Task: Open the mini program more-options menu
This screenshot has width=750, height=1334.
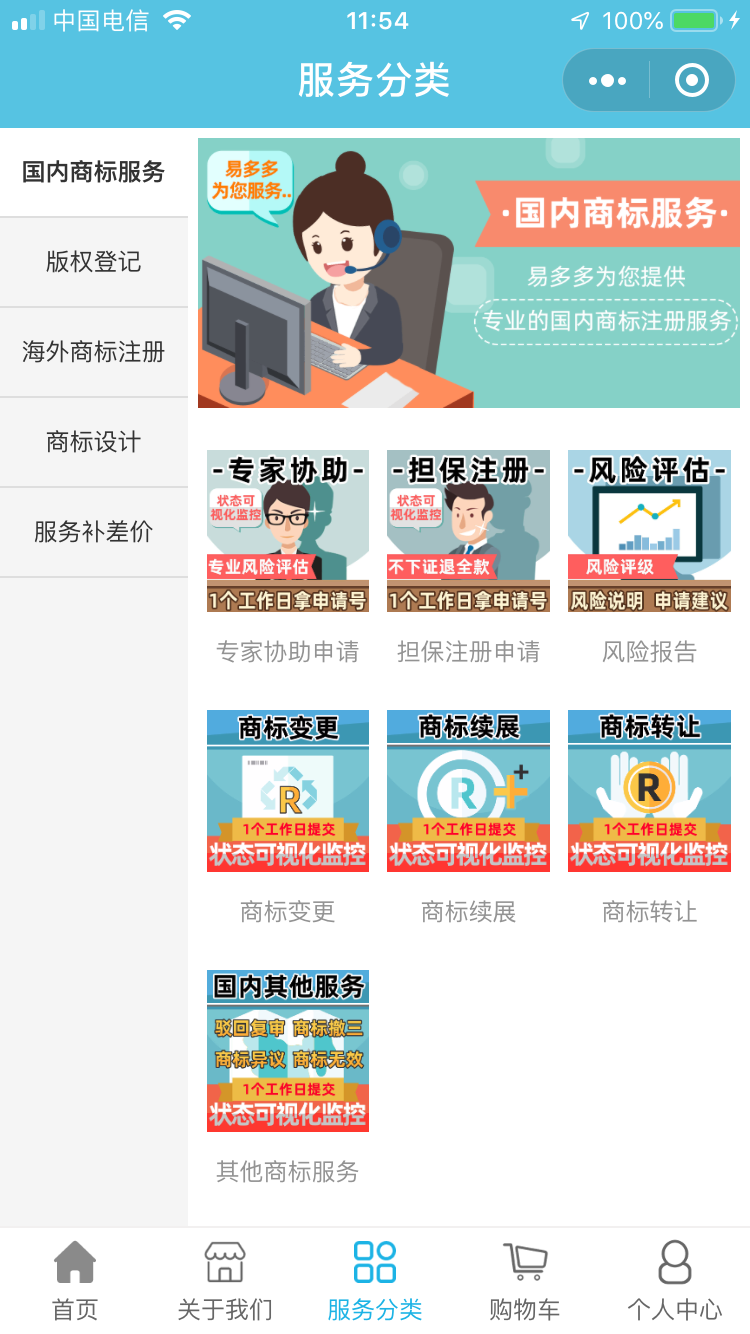Action: point(607,80)
